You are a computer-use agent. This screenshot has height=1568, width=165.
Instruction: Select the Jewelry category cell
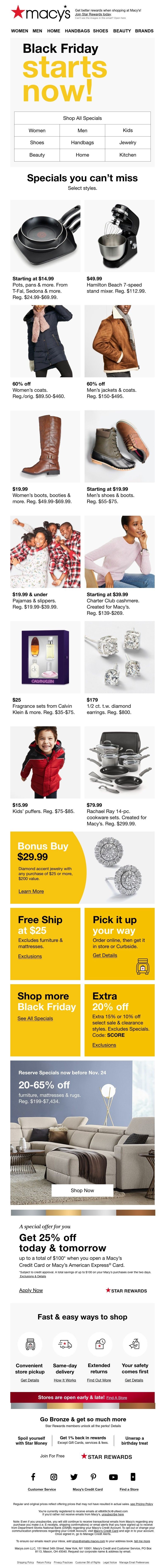pos(127,142)
